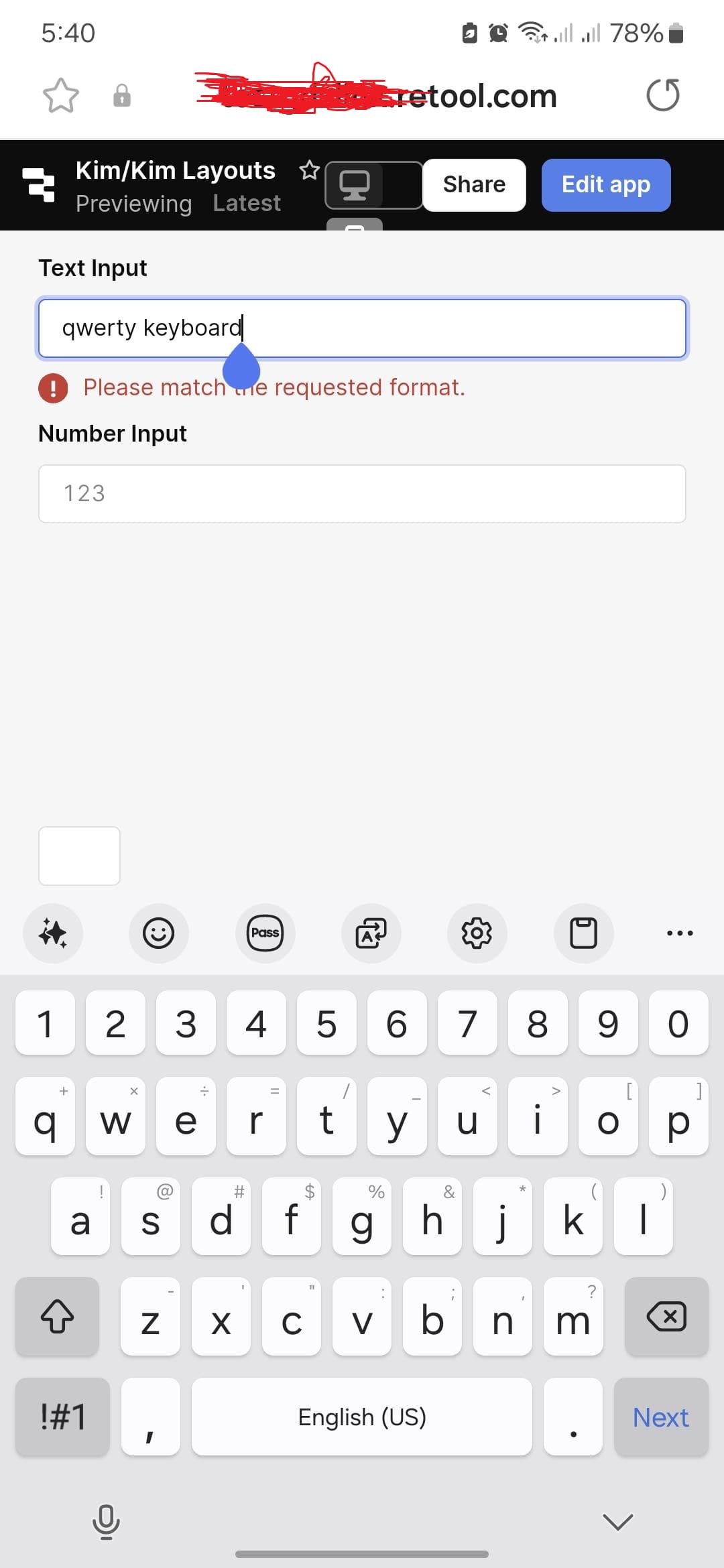
Task: Focus the Text Input field
Action: (362, 328)
